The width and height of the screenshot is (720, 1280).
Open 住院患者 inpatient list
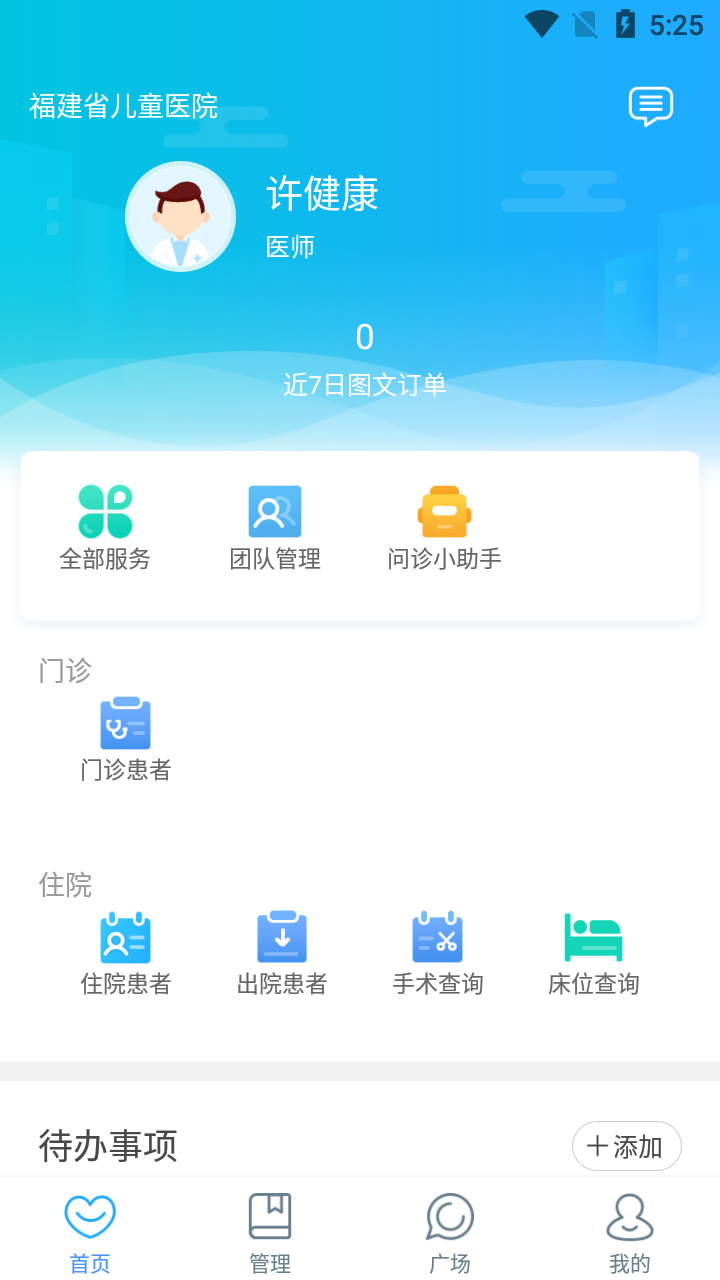point(126,954)
